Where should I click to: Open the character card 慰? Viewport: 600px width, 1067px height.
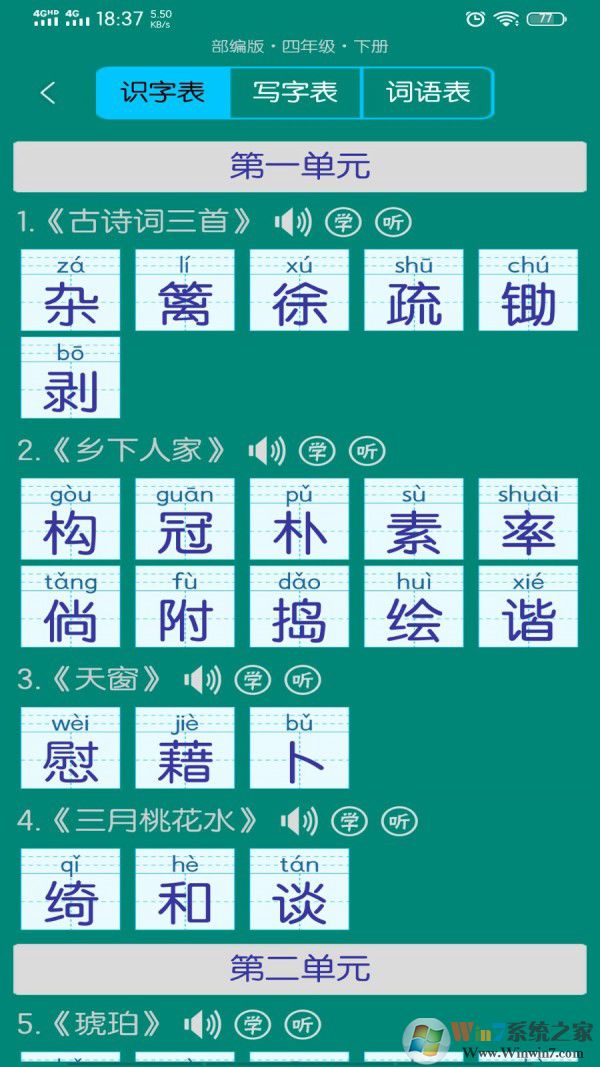tap(70, 748)
